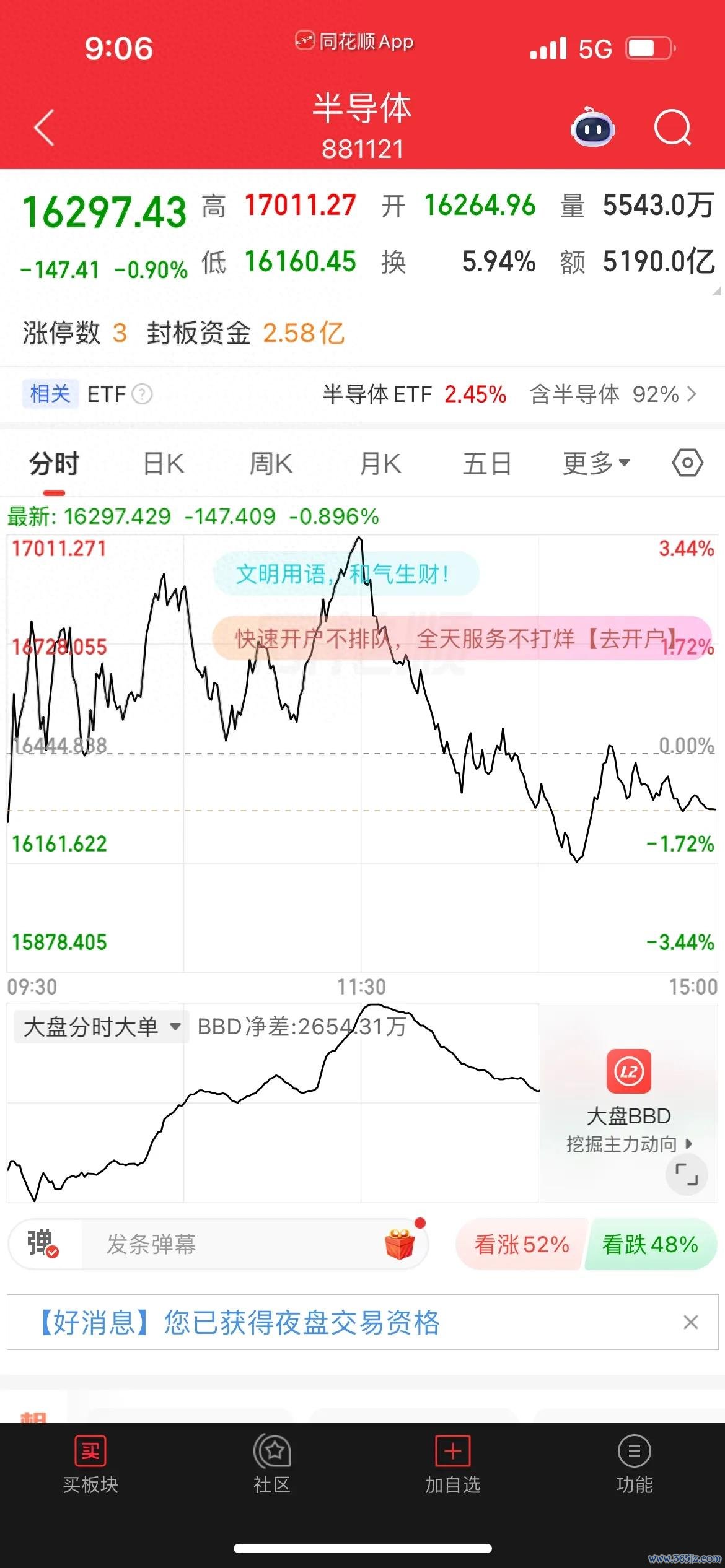Switch to the 月K tab
The image size is (725, 1568).
point(380,464)
